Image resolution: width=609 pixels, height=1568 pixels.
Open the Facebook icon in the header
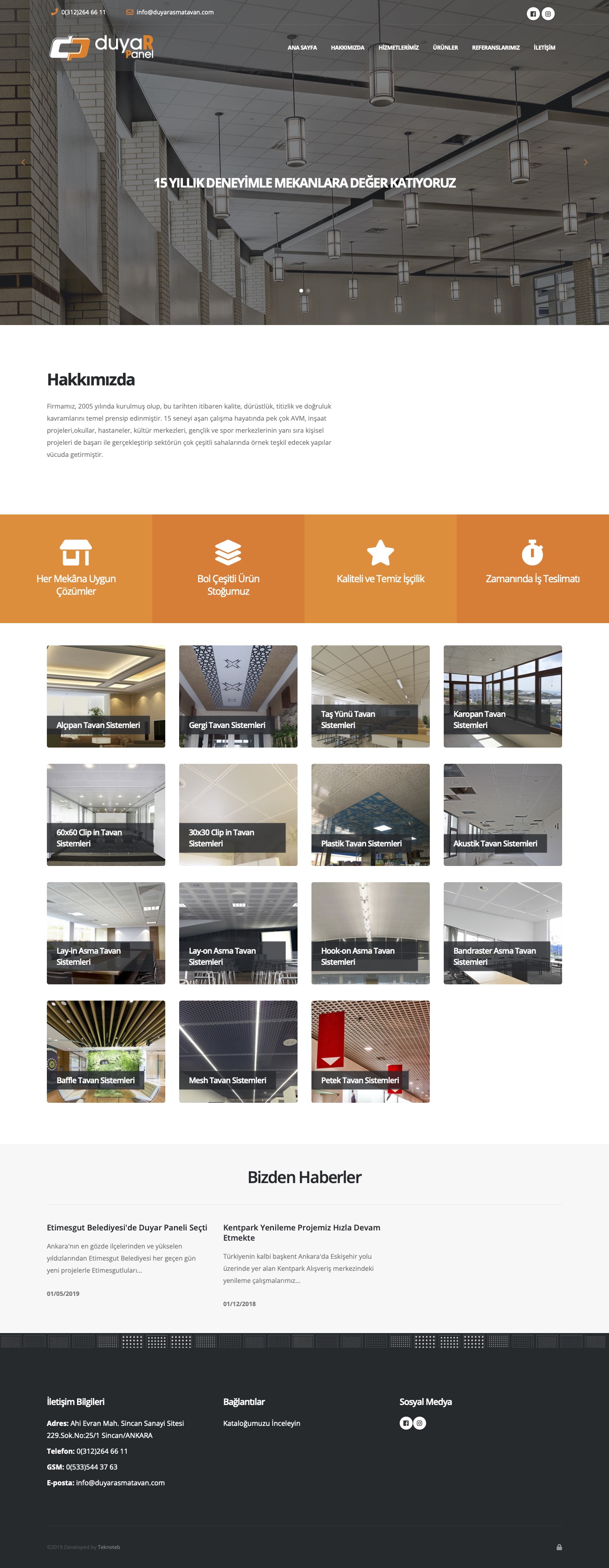coord(533,13)
